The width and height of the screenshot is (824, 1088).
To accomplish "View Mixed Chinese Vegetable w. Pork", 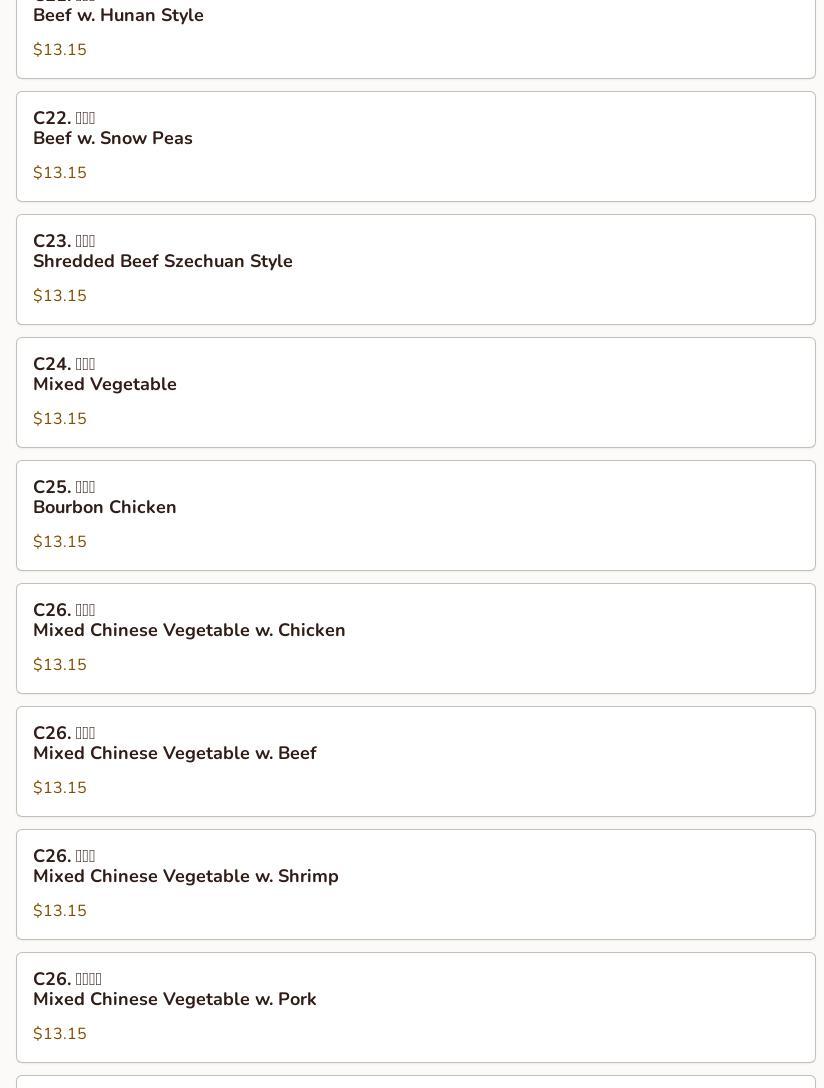I will pos(415,1007).
